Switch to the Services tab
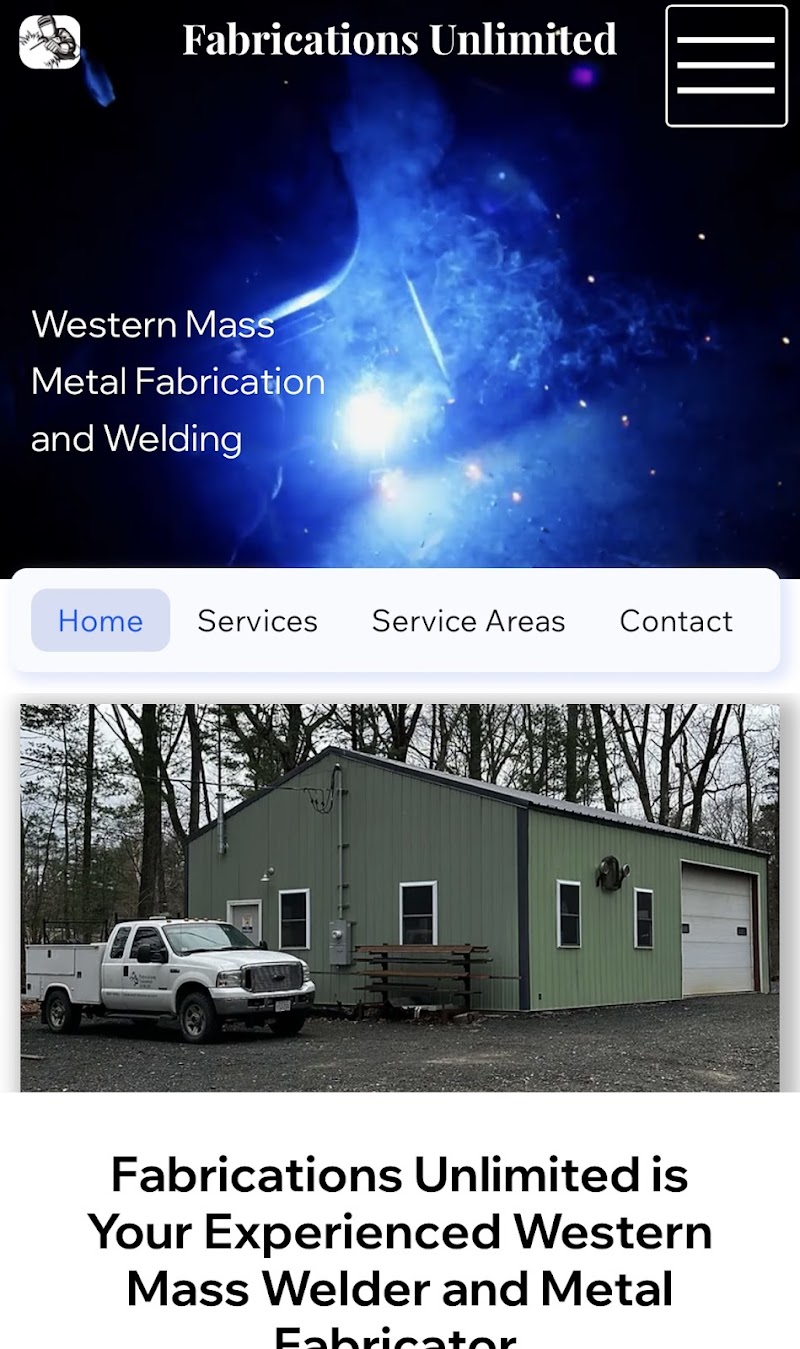The height and width of the screenshot is (1349, 800). (257, 621)
